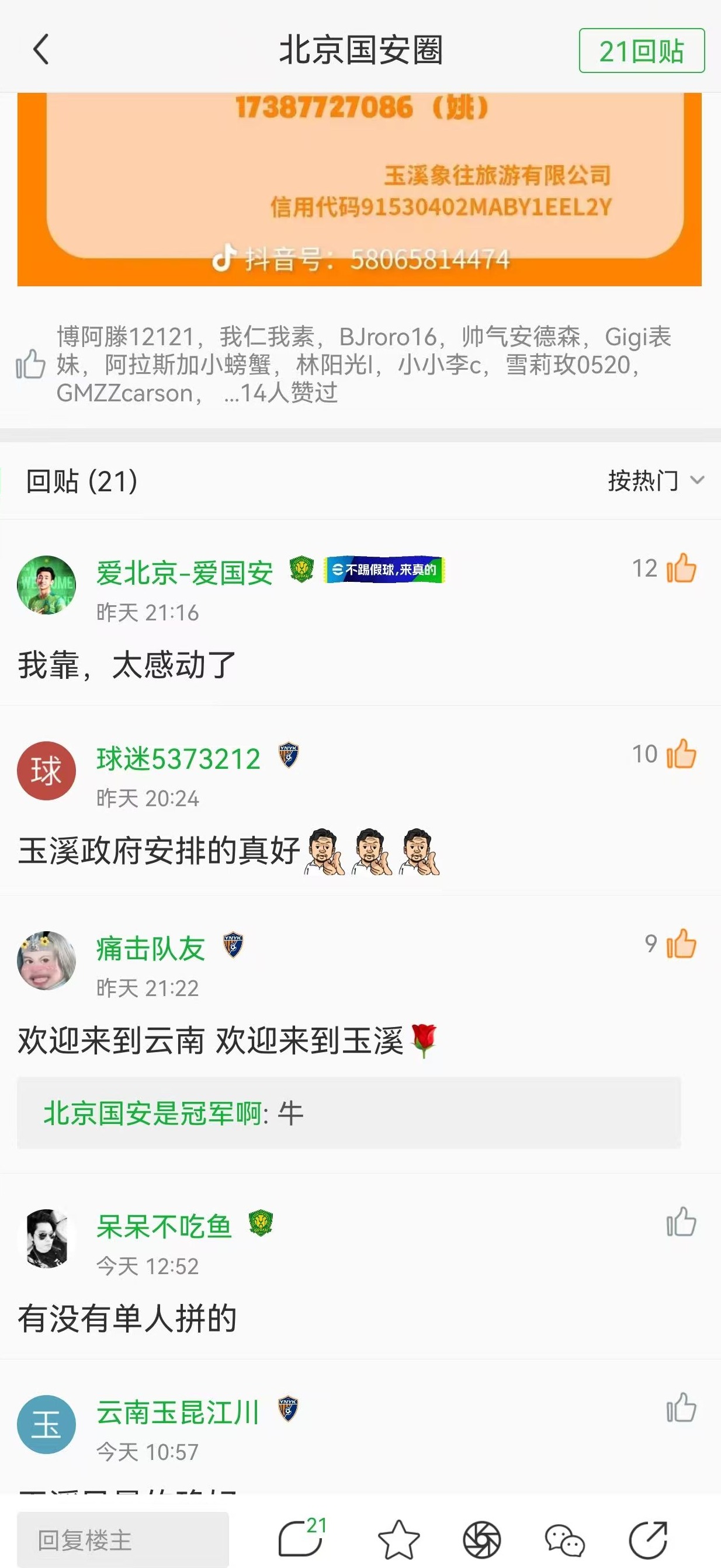Like 痛击队友's comment
Viewport: 721px width, 1568px height.
click(681, 944)
